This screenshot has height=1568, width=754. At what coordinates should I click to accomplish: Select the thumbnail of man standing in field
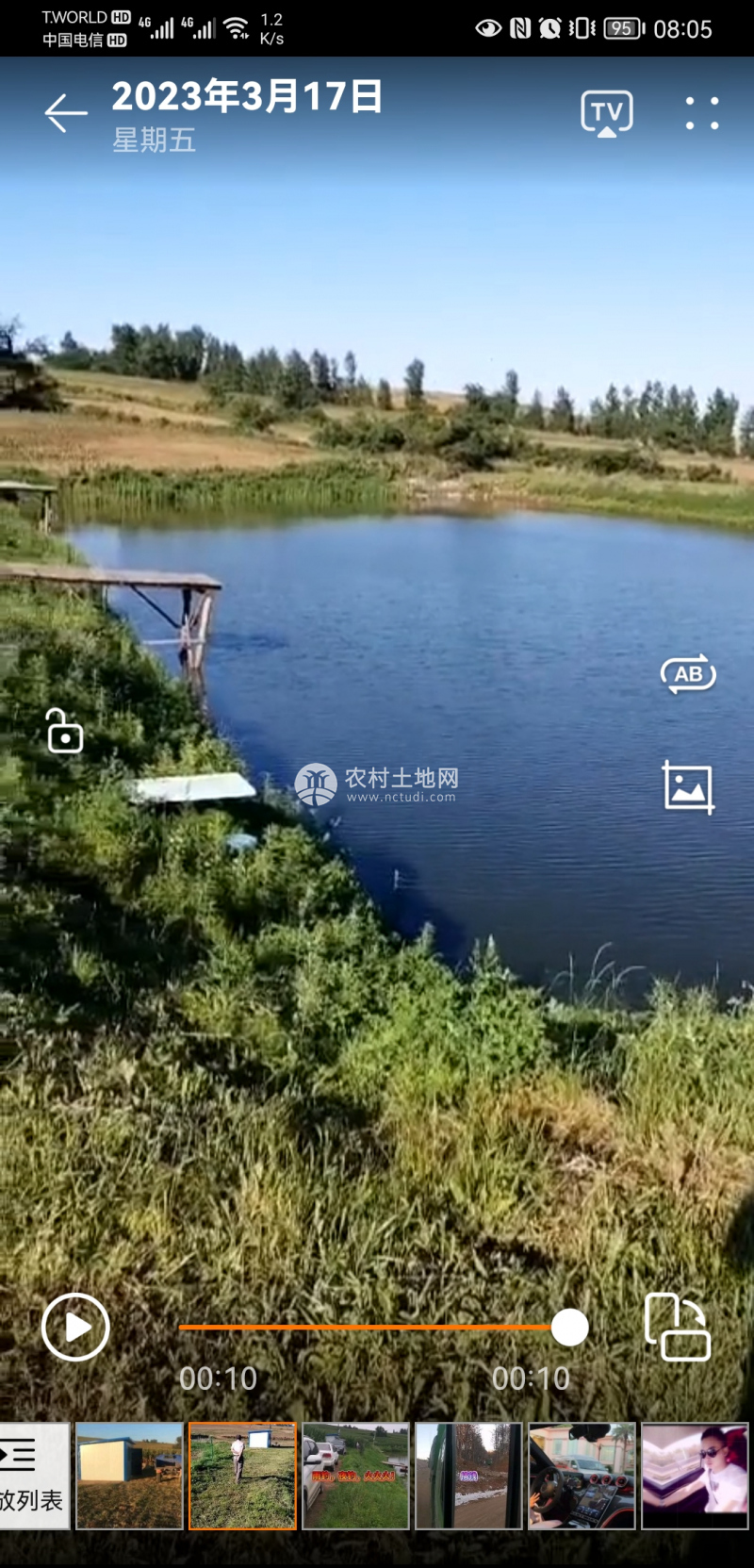tap(242, 1476)
